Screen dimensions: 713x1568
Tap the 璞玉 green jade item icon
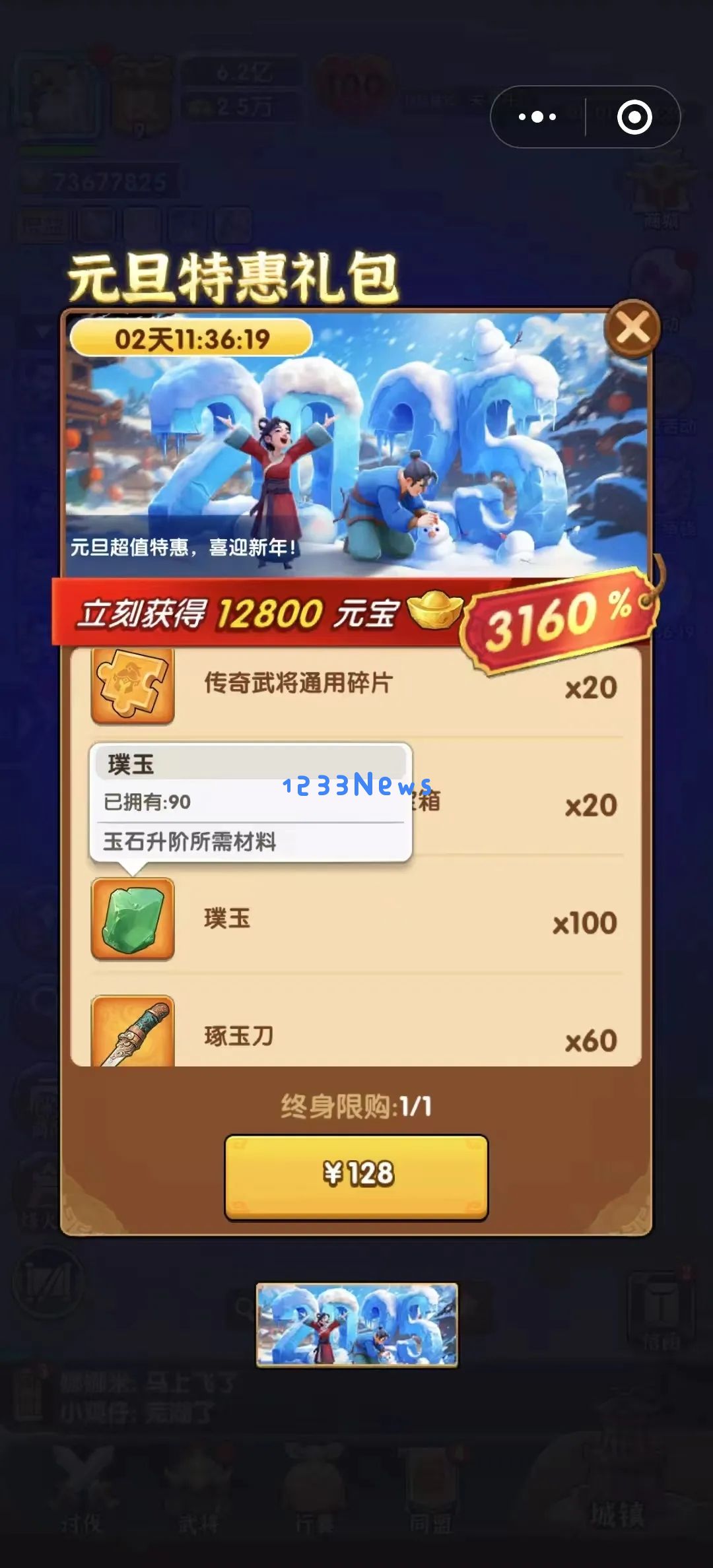pyautogui.click(x=133, y=918)
